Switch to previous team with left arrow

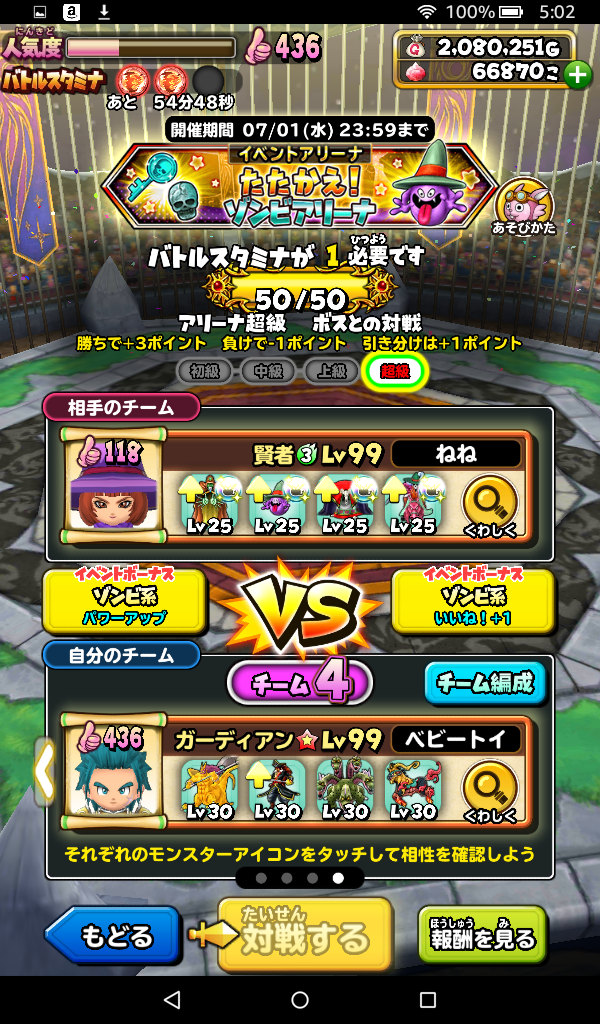point(44,771)
